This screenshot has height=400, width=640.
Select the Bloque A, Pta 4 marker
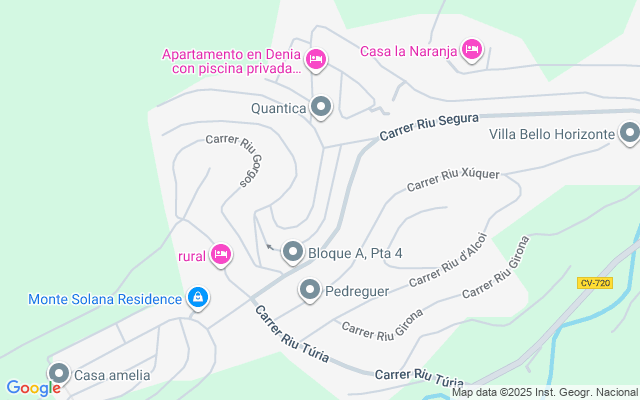pos(293,252)
